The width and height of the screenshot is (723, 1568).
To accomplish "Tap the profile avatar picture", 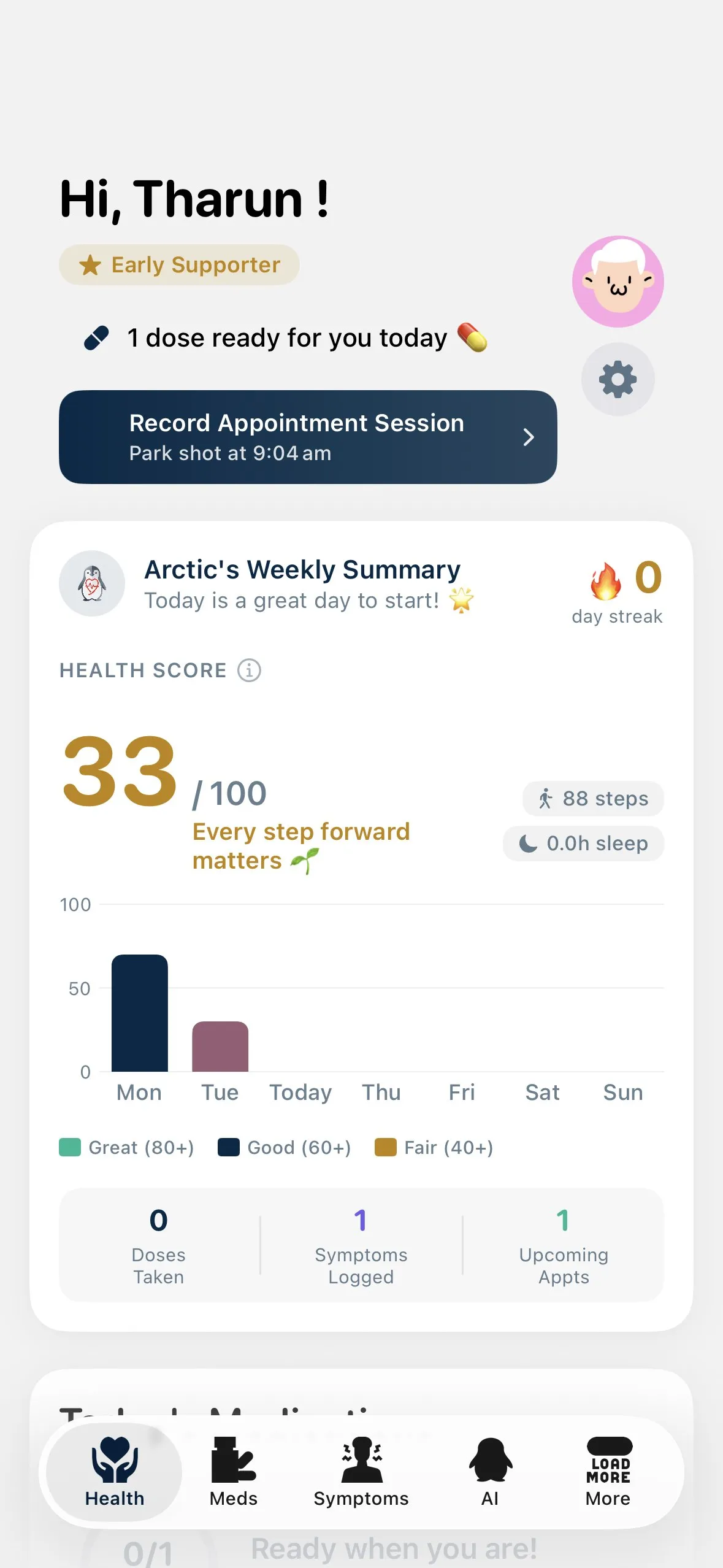I will [618, 282].
